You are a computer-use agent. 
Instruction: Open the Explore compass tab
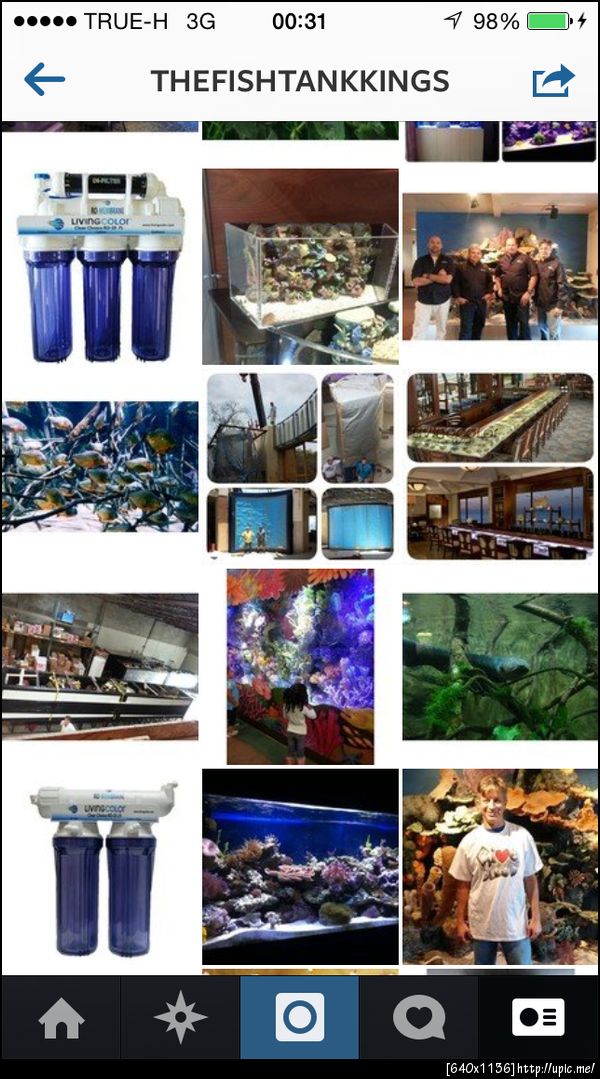click(180, 1019)
